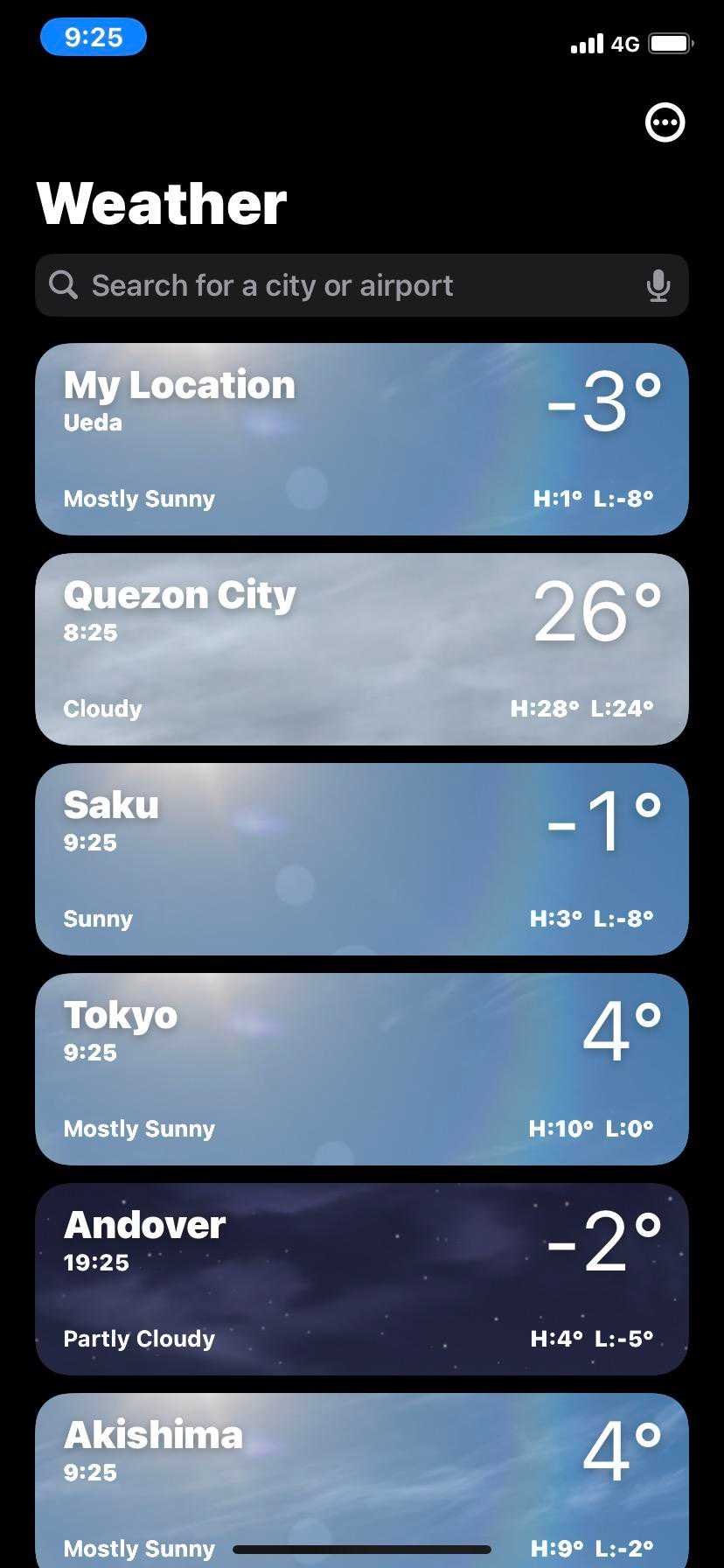
Task: Open the Quezon City weather card
Action: pos(362,649)
